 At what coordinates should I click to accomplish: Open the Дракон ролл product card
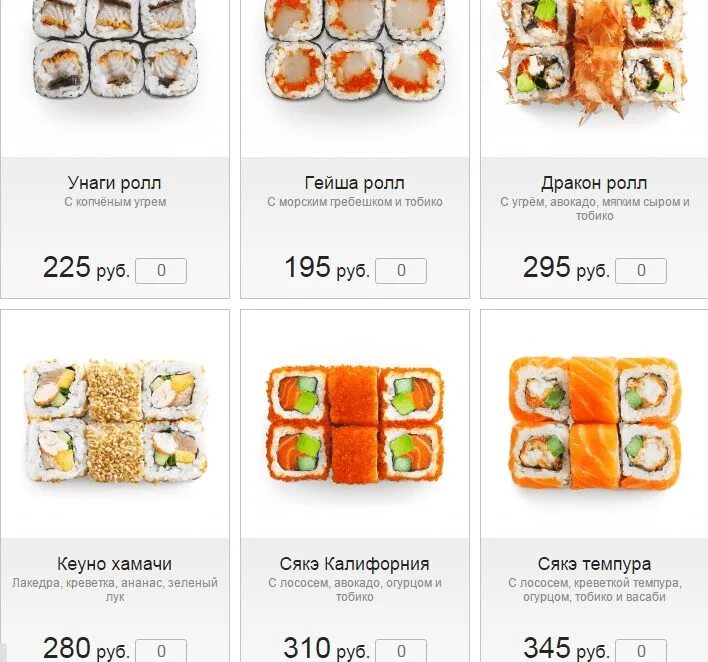point(594,183)
